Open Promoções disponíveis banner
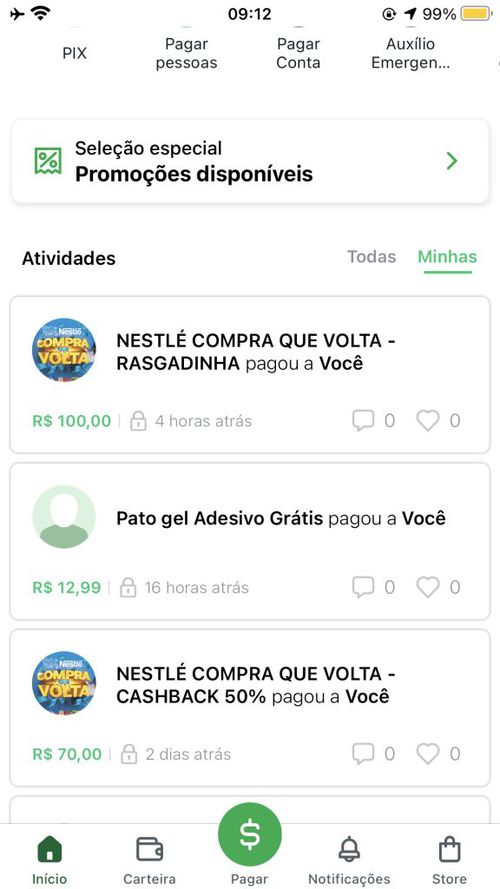The width and height of the screenshot is (500, 889). click(x=250, y=161)
